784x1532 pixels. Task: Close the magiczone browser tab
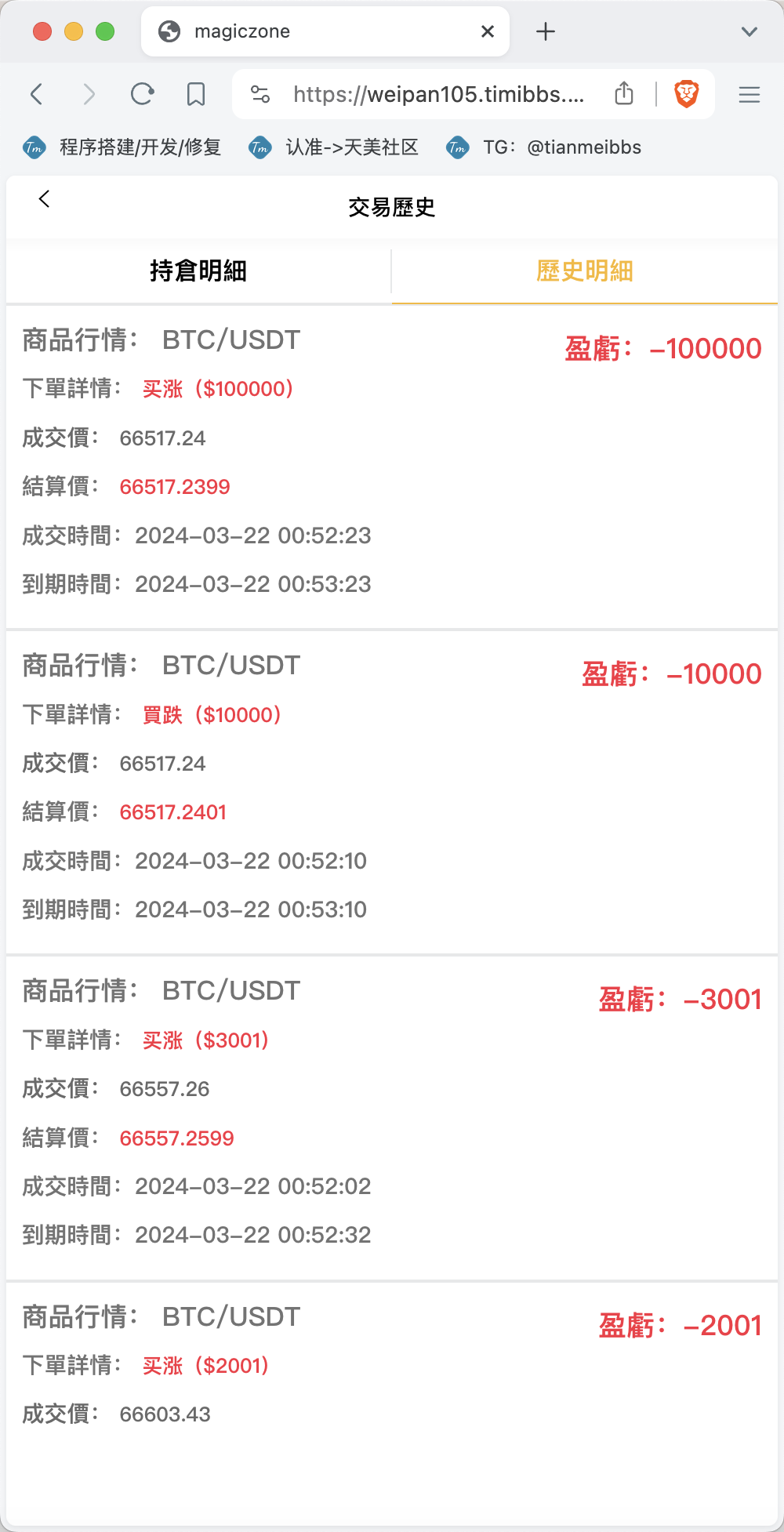[x=488, y=31]
